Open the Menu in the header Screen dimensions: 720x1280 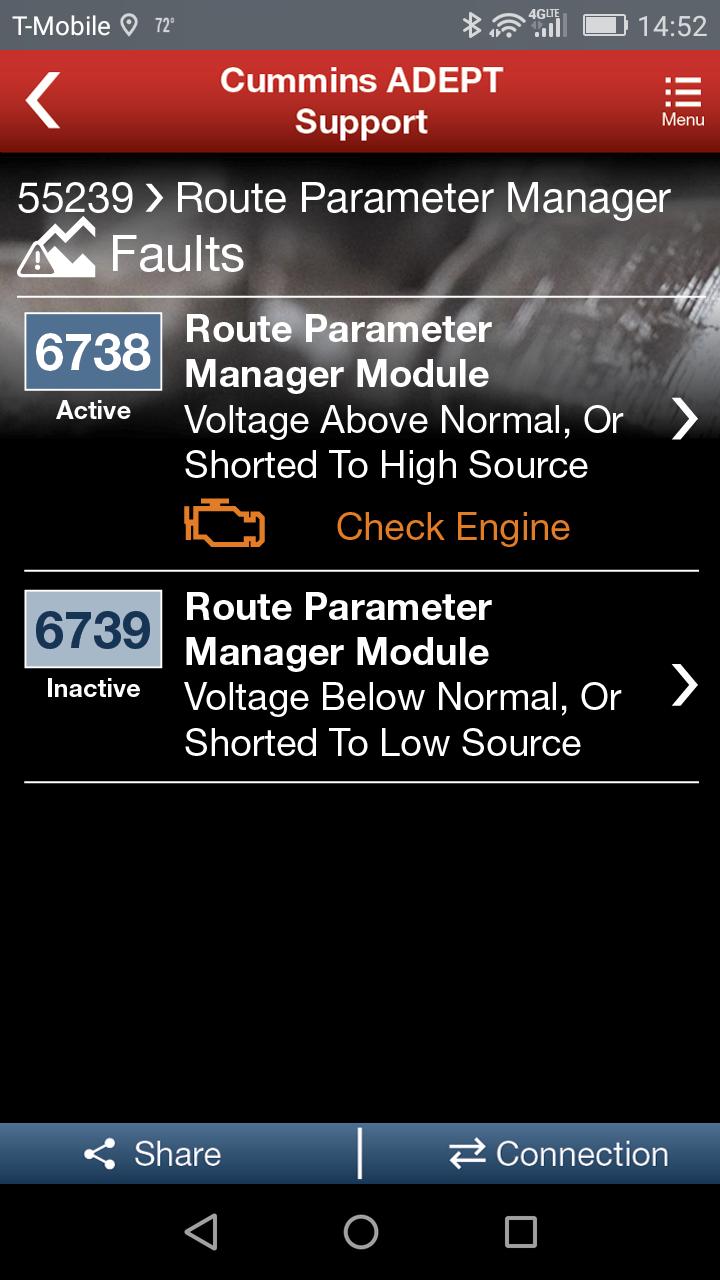[x=682, y=101]
